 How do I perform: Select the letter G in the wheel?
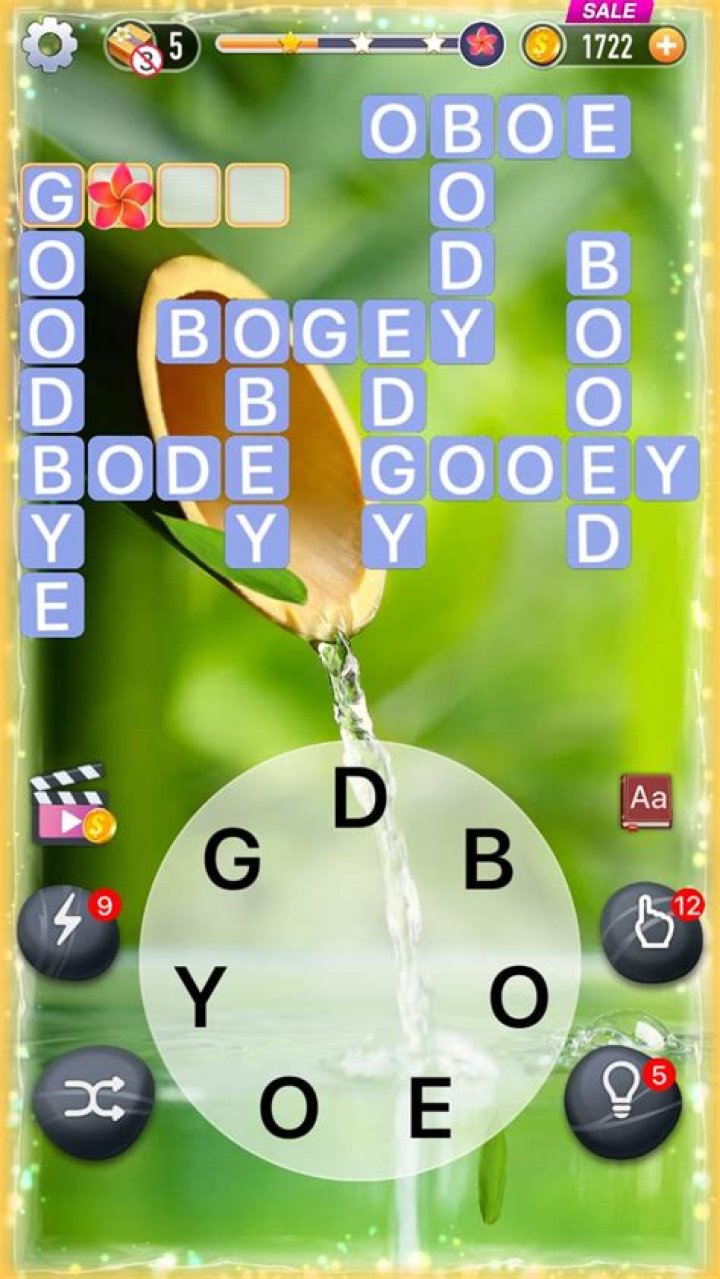tap(232, 860)
